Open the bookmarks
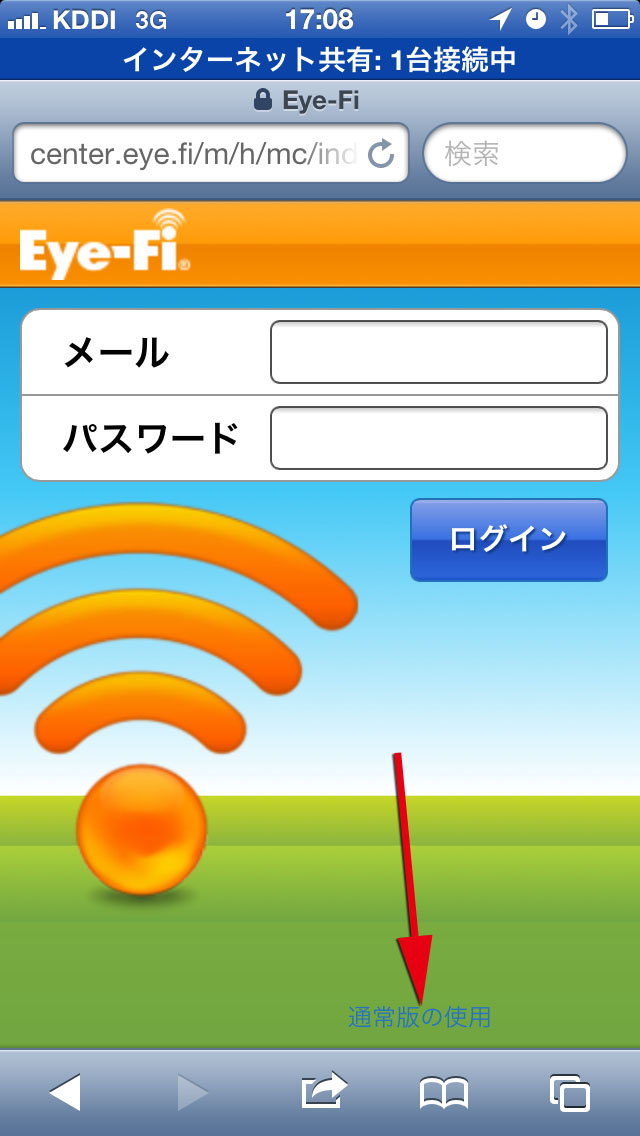This screenshot has height=1136, width=640. pyautogui.click(x=444, y=1093)
